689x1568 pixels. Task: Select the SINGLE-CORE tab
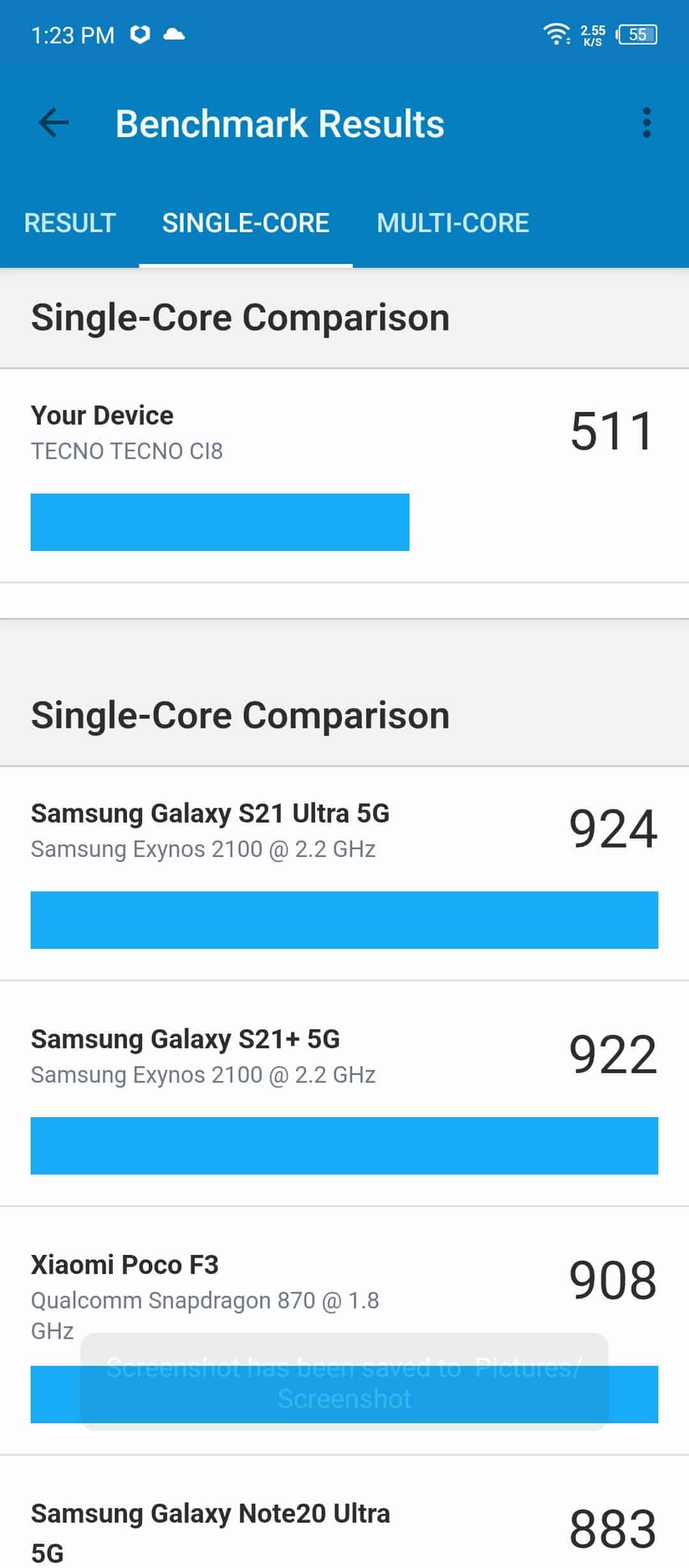pyautogui.click(x=246, y=223)
